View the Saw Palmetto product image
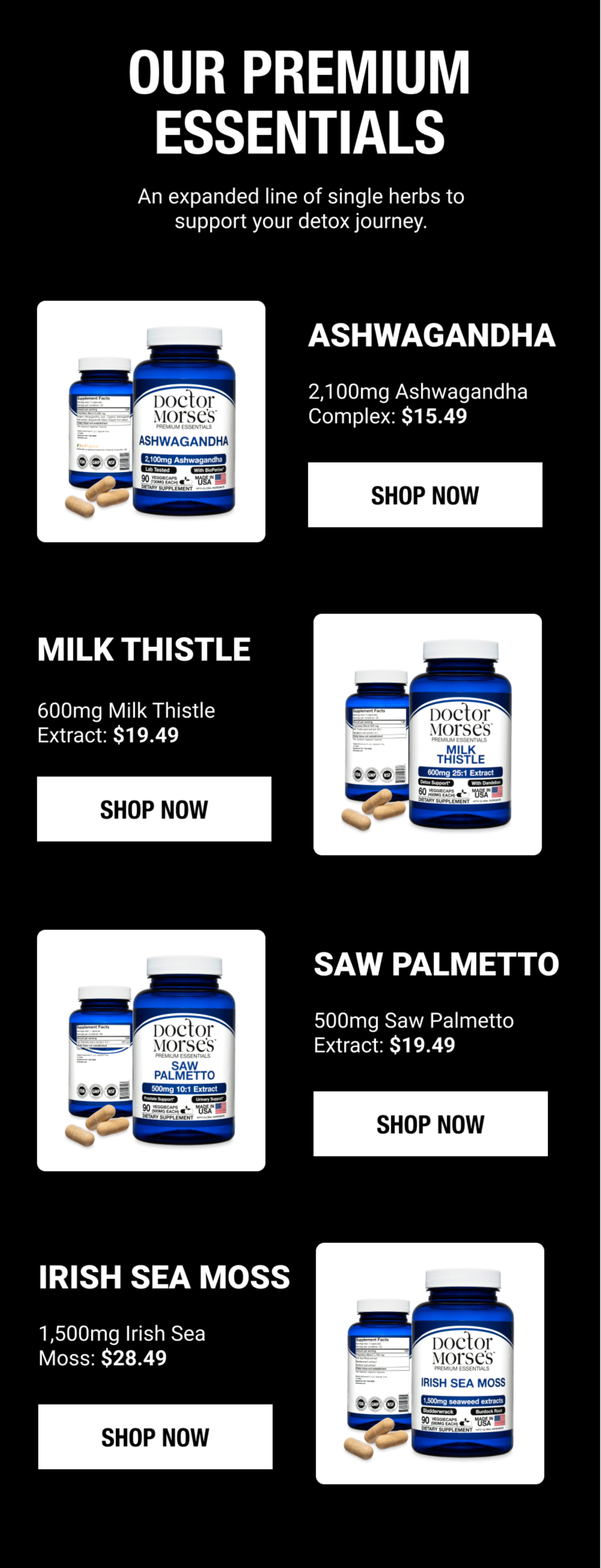This screenshot has width=601, height=1568. [151, 1050]
